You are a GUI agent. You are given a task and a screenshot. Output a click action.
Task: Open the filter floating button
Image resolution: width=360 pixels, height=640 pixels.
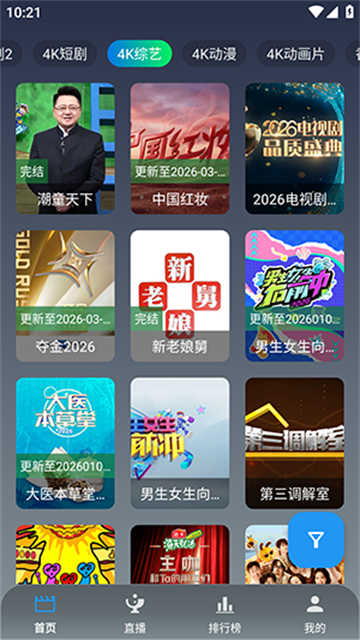click(x=316, y=540)
